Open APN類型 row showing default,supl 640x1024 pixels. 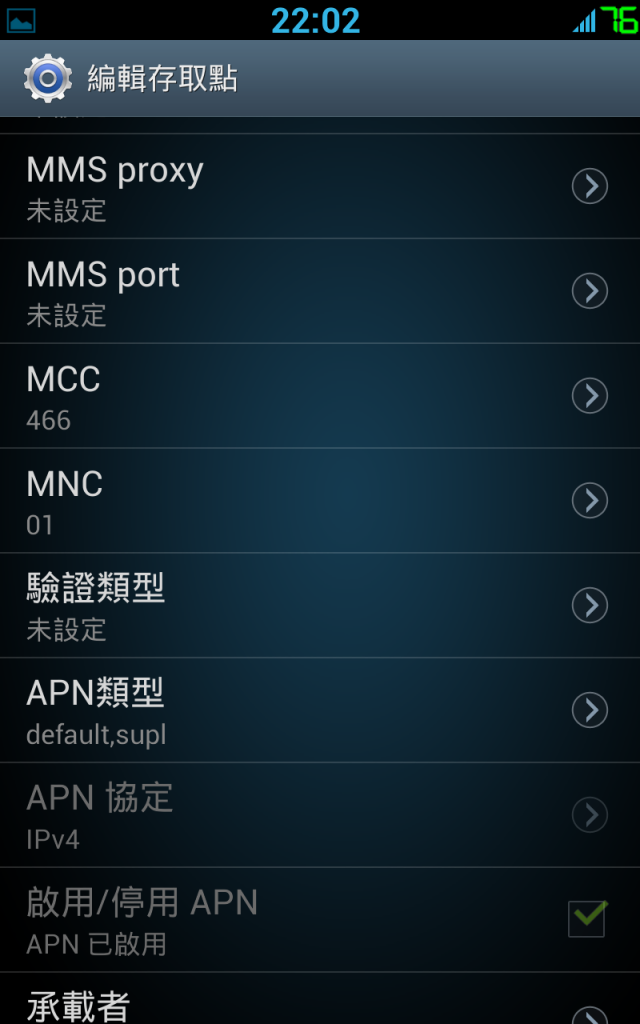pos(320,711)
